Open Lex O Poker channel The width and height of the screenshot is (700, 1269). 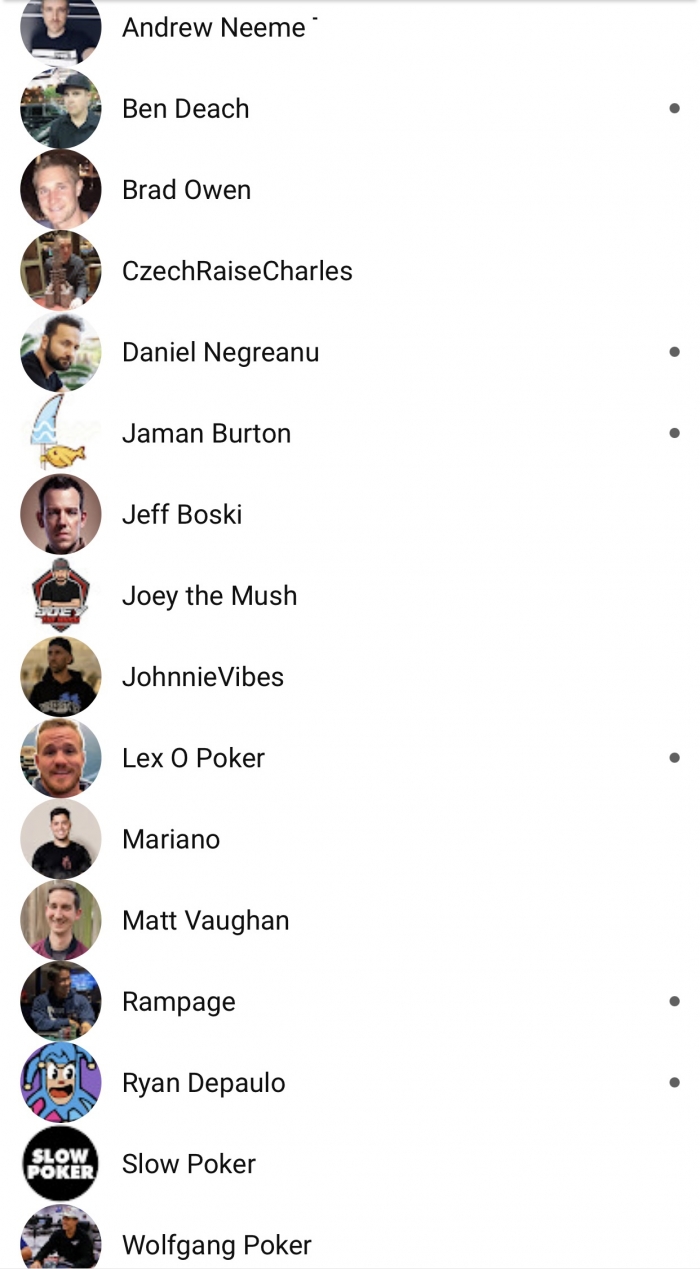(x=194, y=758)
